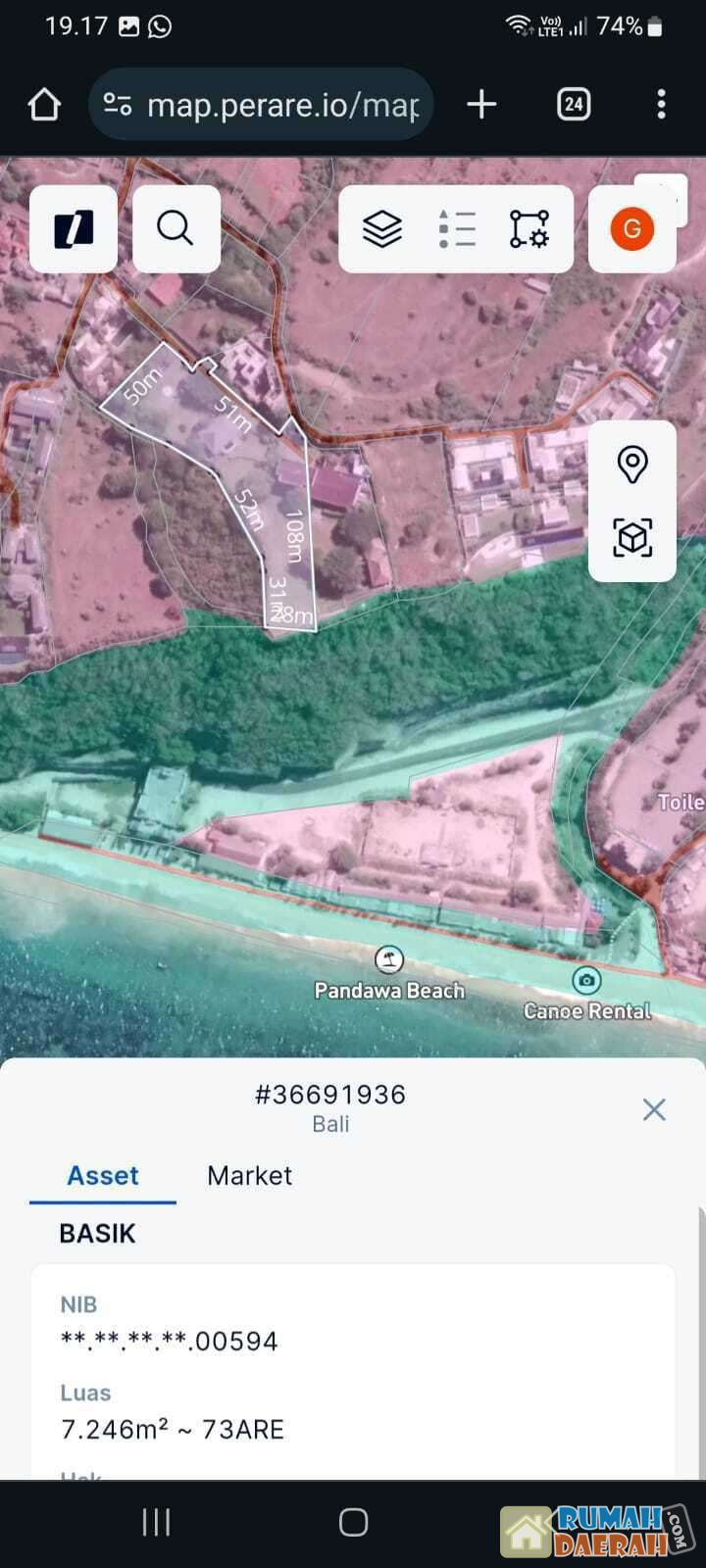
Task: Open a new browser tab
Action: click(481, 105)
